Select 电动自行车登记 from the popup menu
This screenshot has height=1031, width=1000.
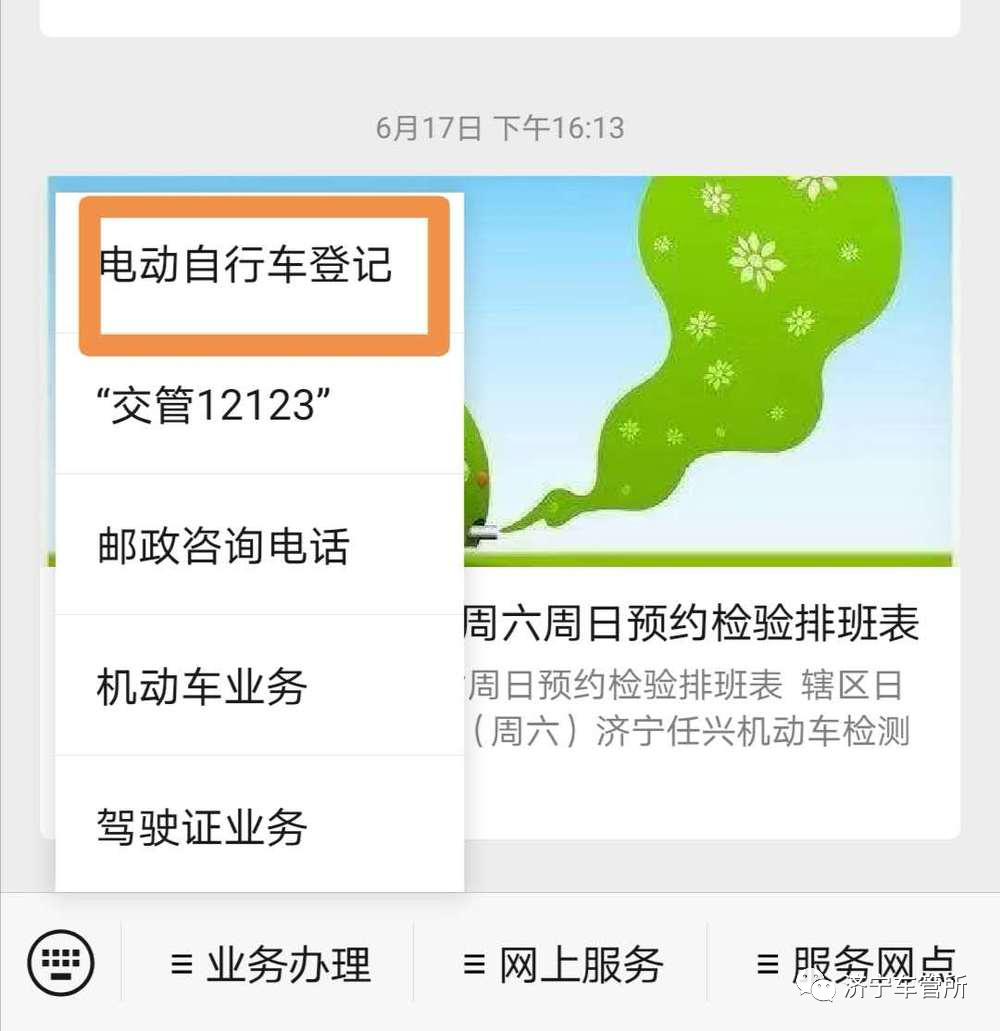tap(246, 265)
